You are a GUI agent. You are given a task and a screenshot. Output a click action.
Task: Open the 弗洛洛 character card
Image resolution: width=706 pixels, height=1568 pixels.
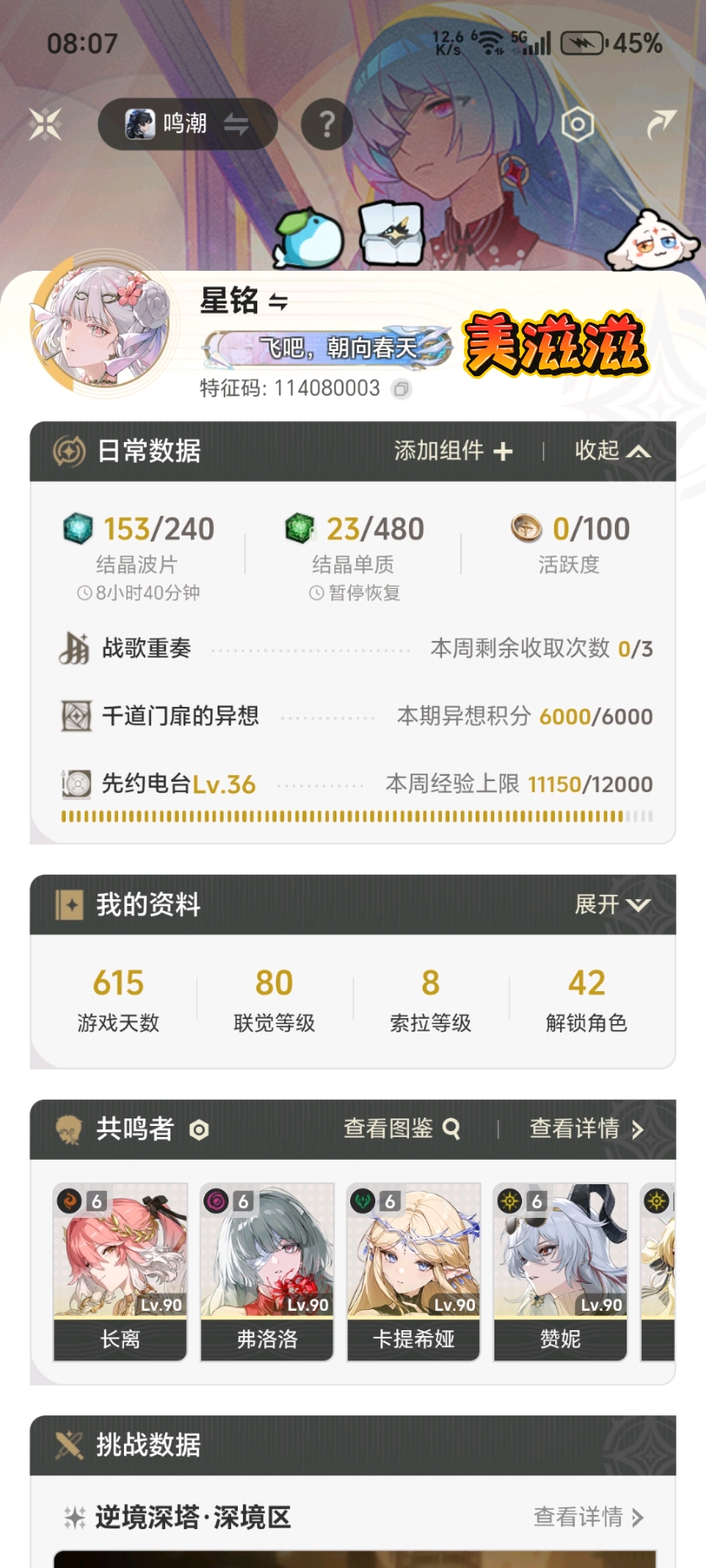pyautogui.click(x=267, y=1271)
